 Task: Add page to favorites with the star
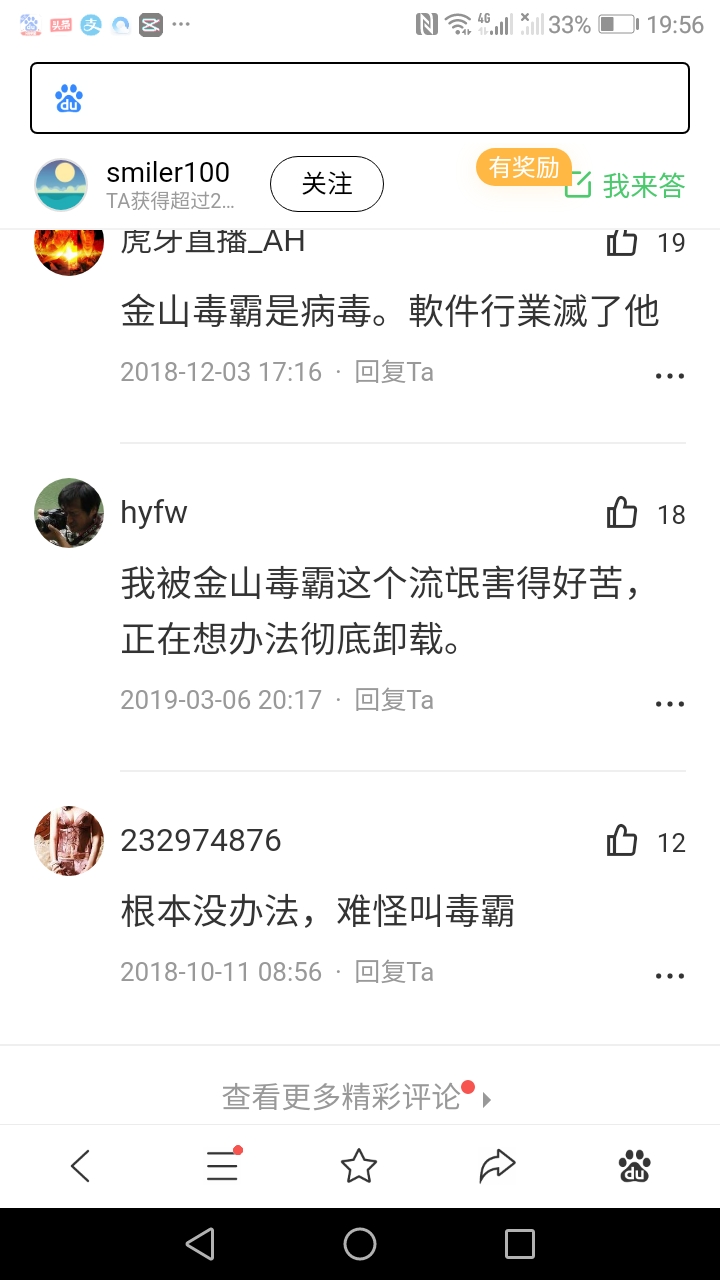(359, 1165)
